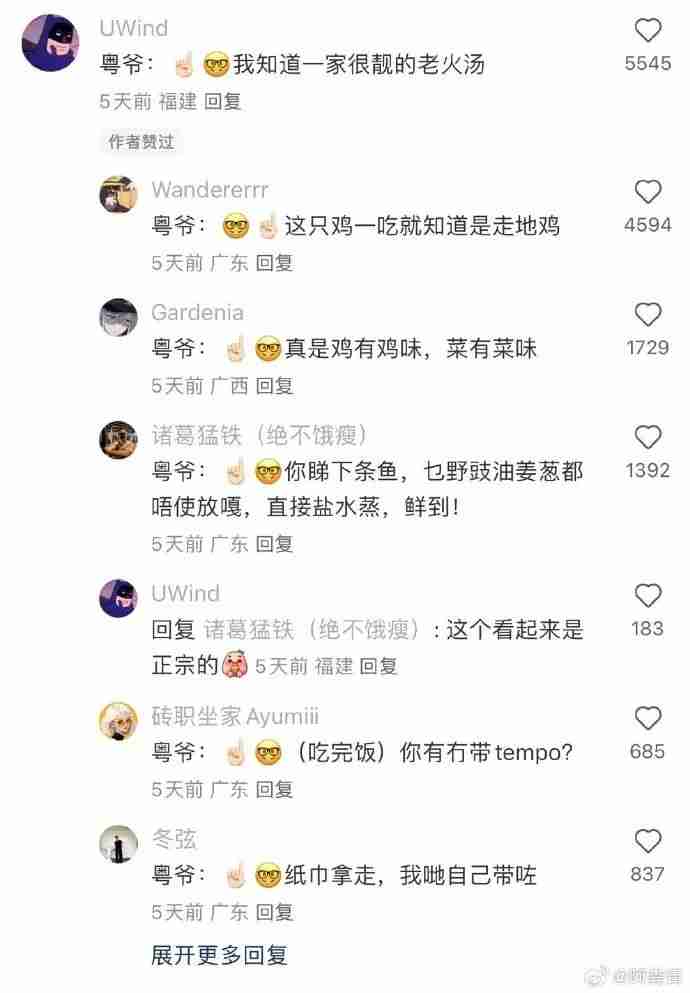
Task: Like UWind's comment about 老火汤
Action: tap(648, 31)
